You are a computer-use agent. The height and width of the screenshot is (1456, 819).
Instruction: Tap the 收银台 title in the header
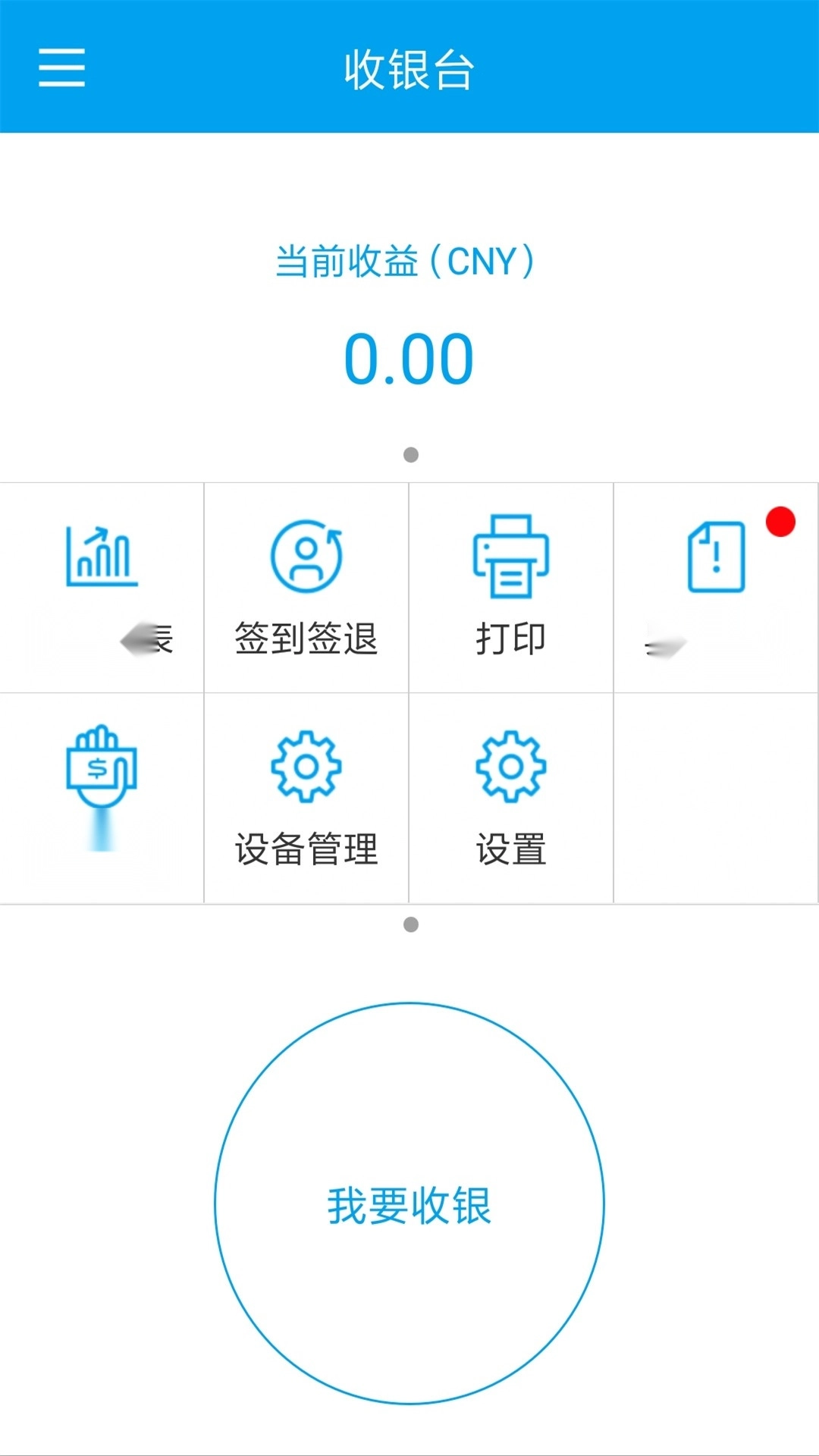coord(409,68)
